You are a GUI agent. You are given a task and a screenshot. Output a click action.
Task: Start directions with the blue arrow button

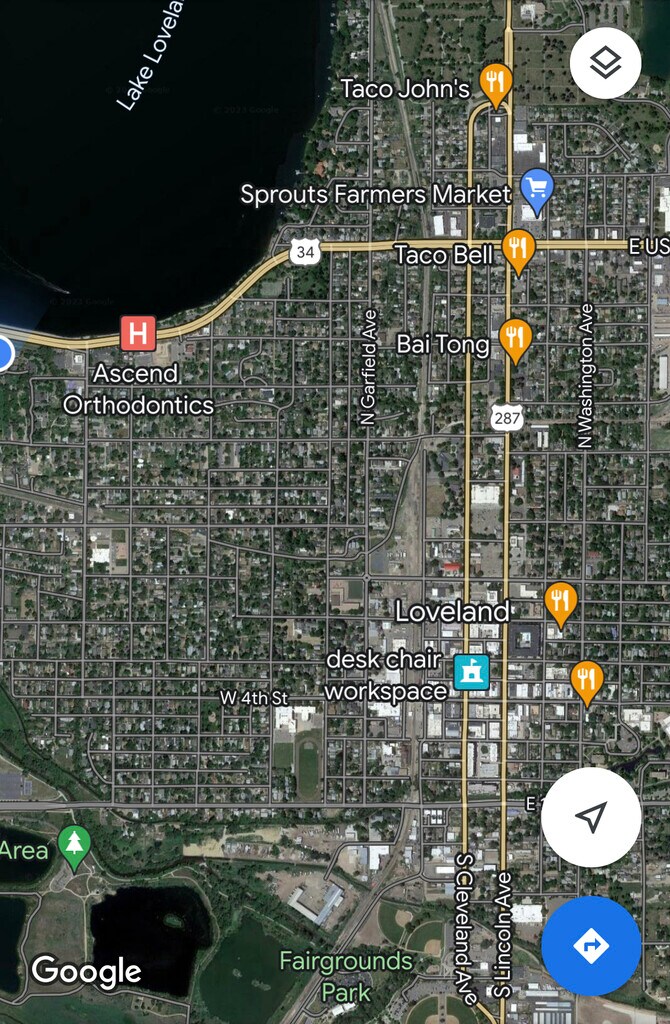coord(591,945)
